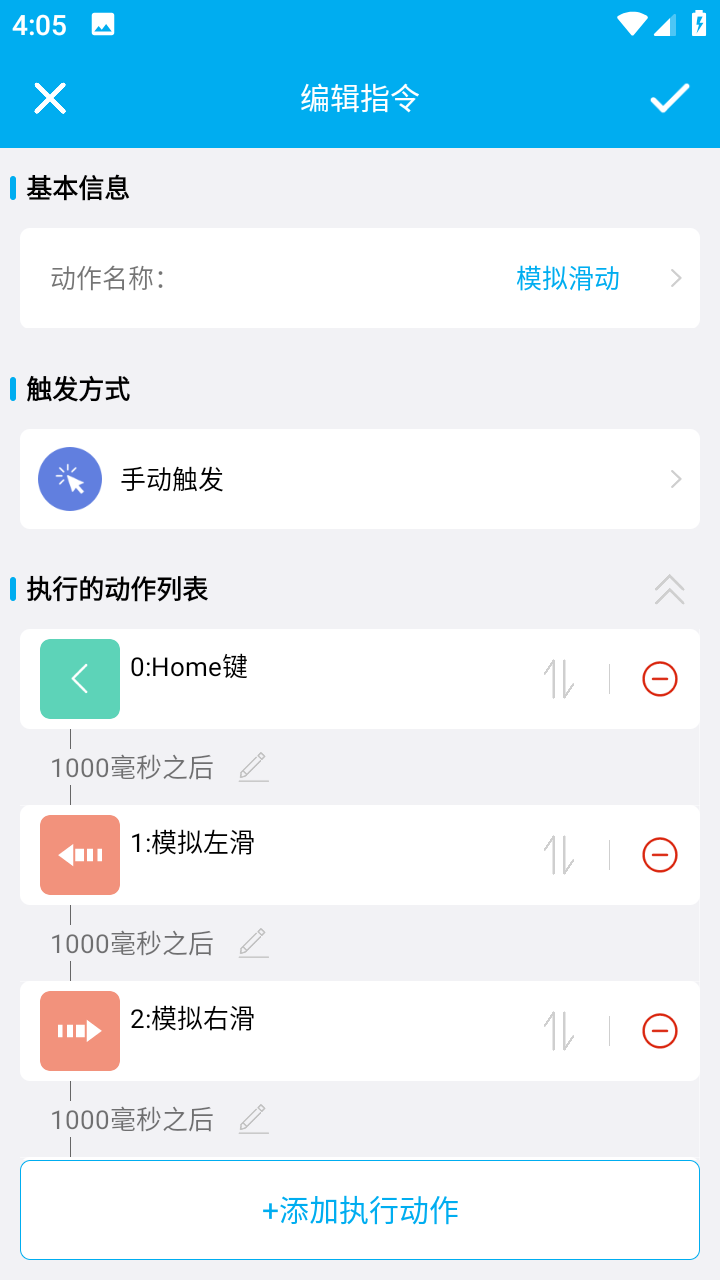
Task: Click the reorder arrows beside 模拟右滑
Action: [x=560, y=1031]
